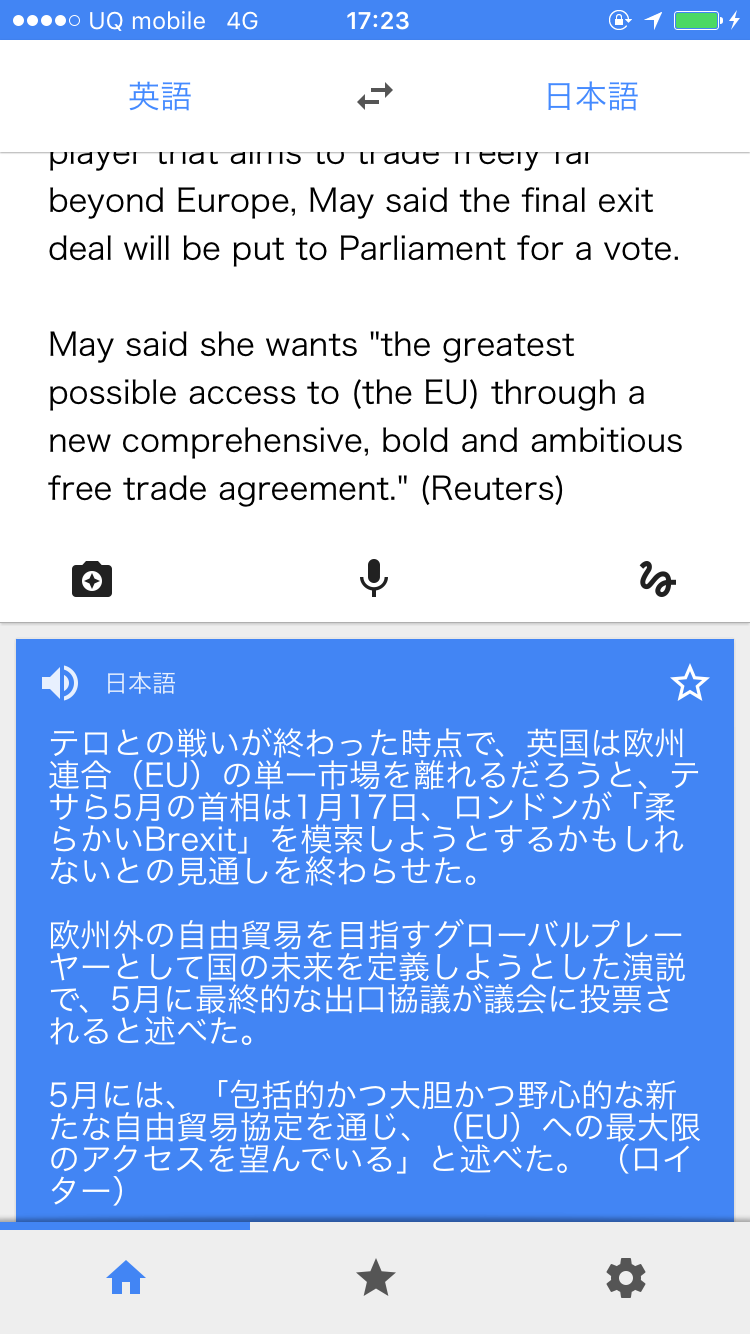Image resolution: width=750 pixels, height=1334 pixels.
Task: Go to the Home tab
Action: pos(126,1278)
